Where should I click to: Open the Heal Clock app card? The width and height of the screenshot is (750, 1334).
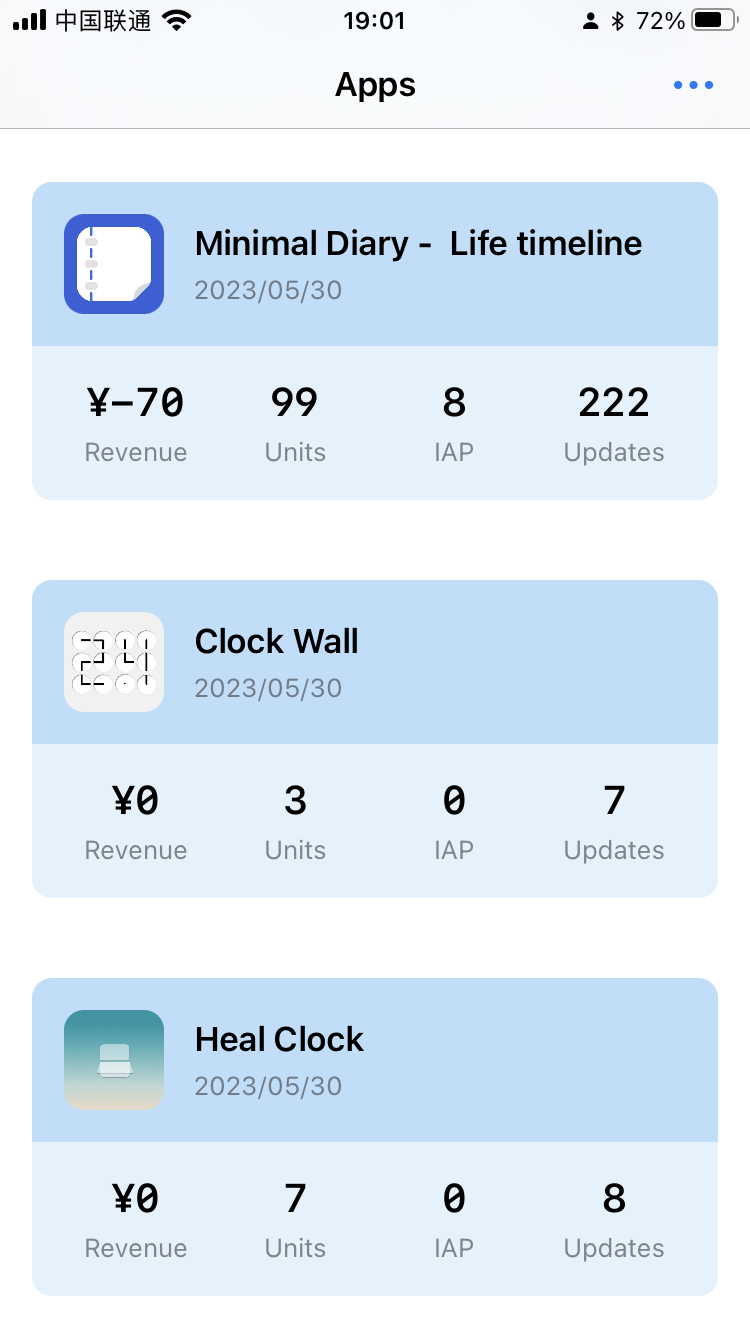point(375,1137)
